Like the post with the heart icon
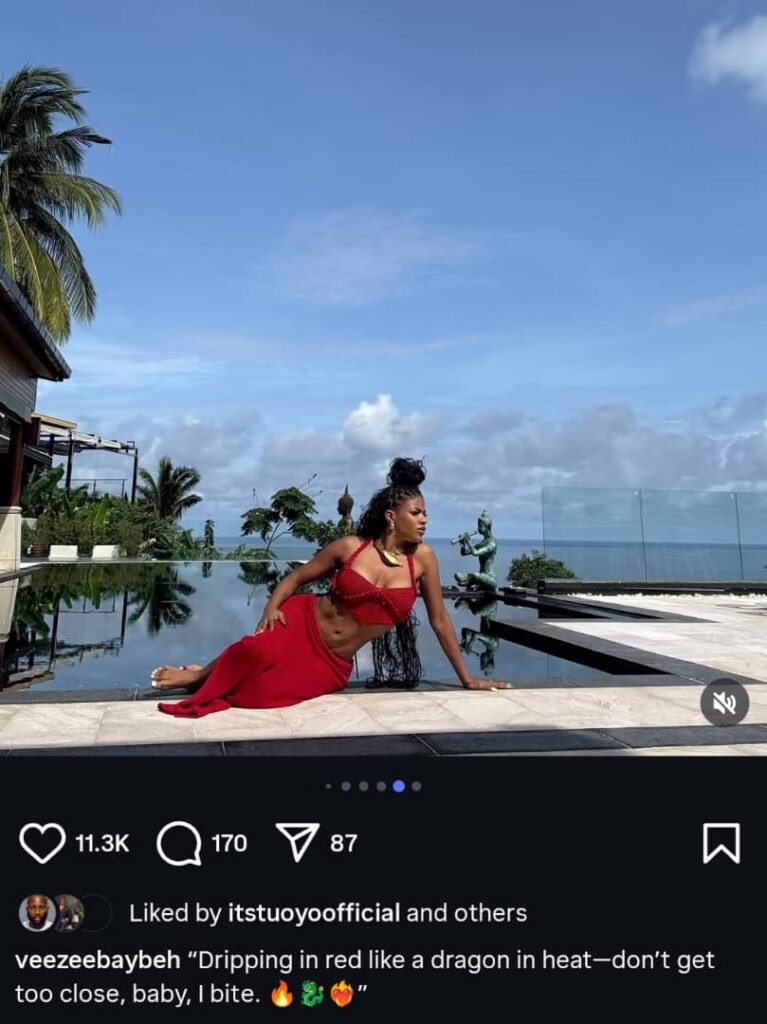The width and height of the screenshot is (767, 1024). [42, 843]
